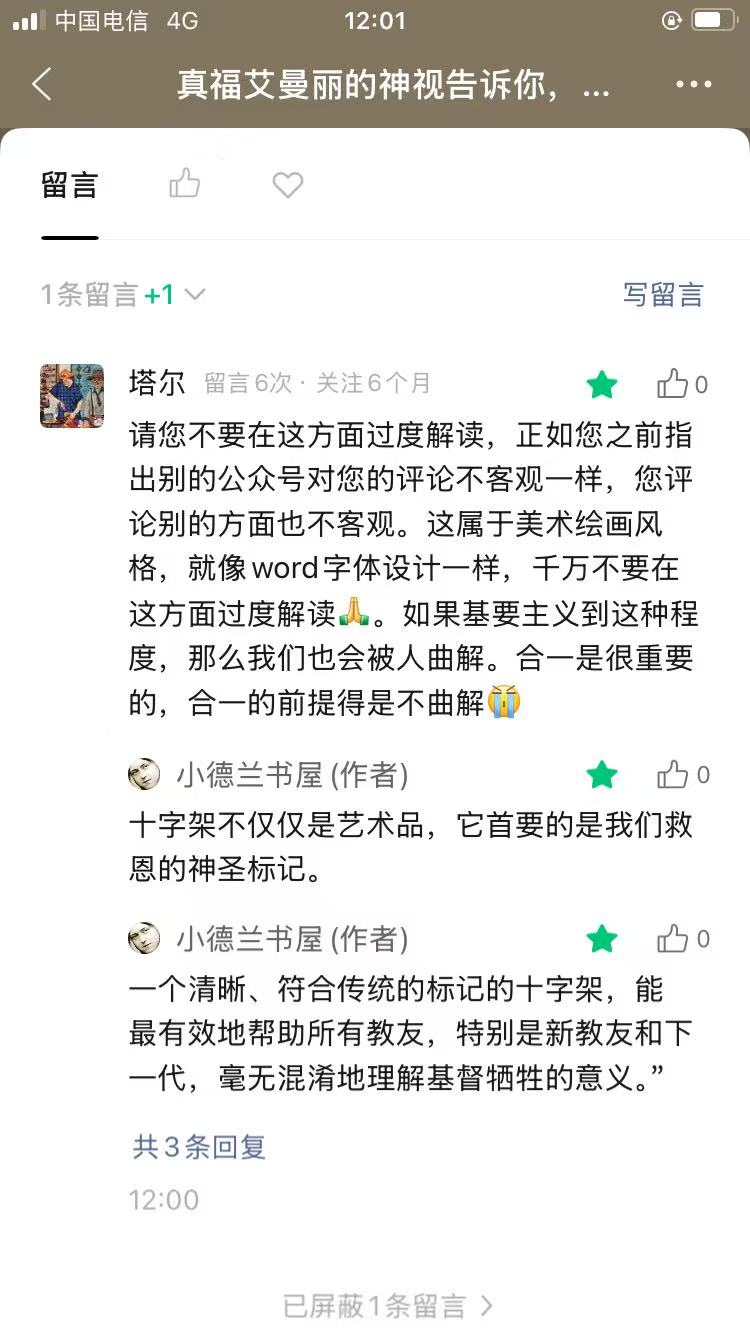
Task: Open the three-dot overflow menu
Action: (x=693, y=84)
